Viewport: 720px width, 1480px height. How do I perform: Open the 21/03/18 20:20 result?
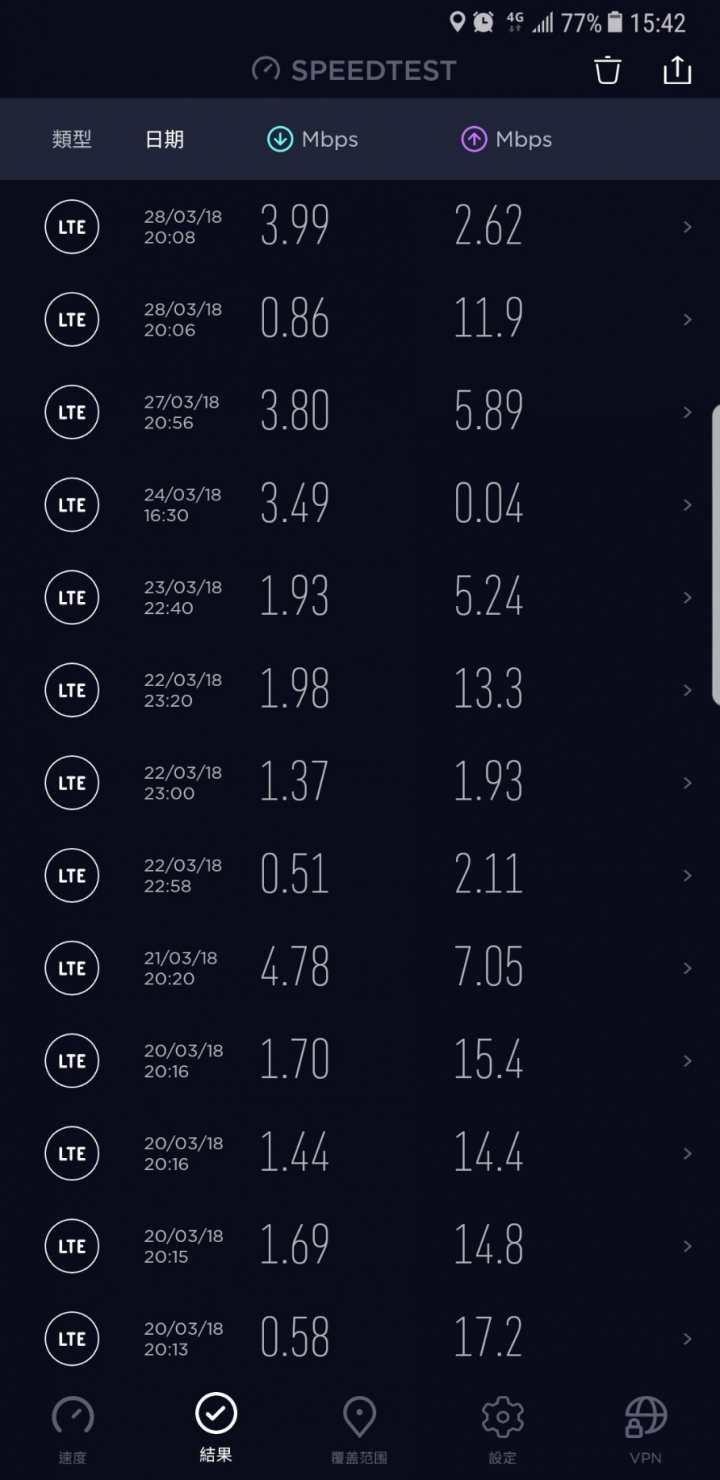[360, 968]
